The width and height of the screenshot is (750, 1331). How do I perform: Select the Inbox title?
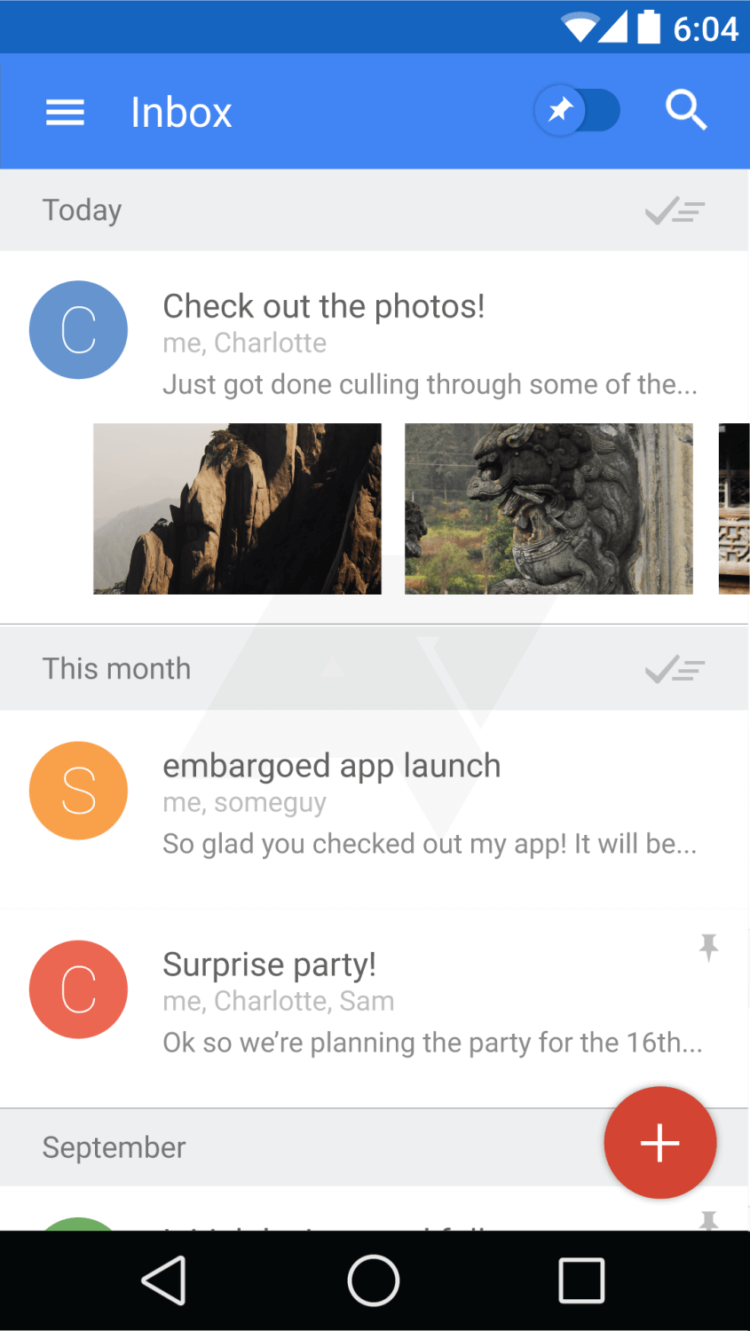[181, 111]
